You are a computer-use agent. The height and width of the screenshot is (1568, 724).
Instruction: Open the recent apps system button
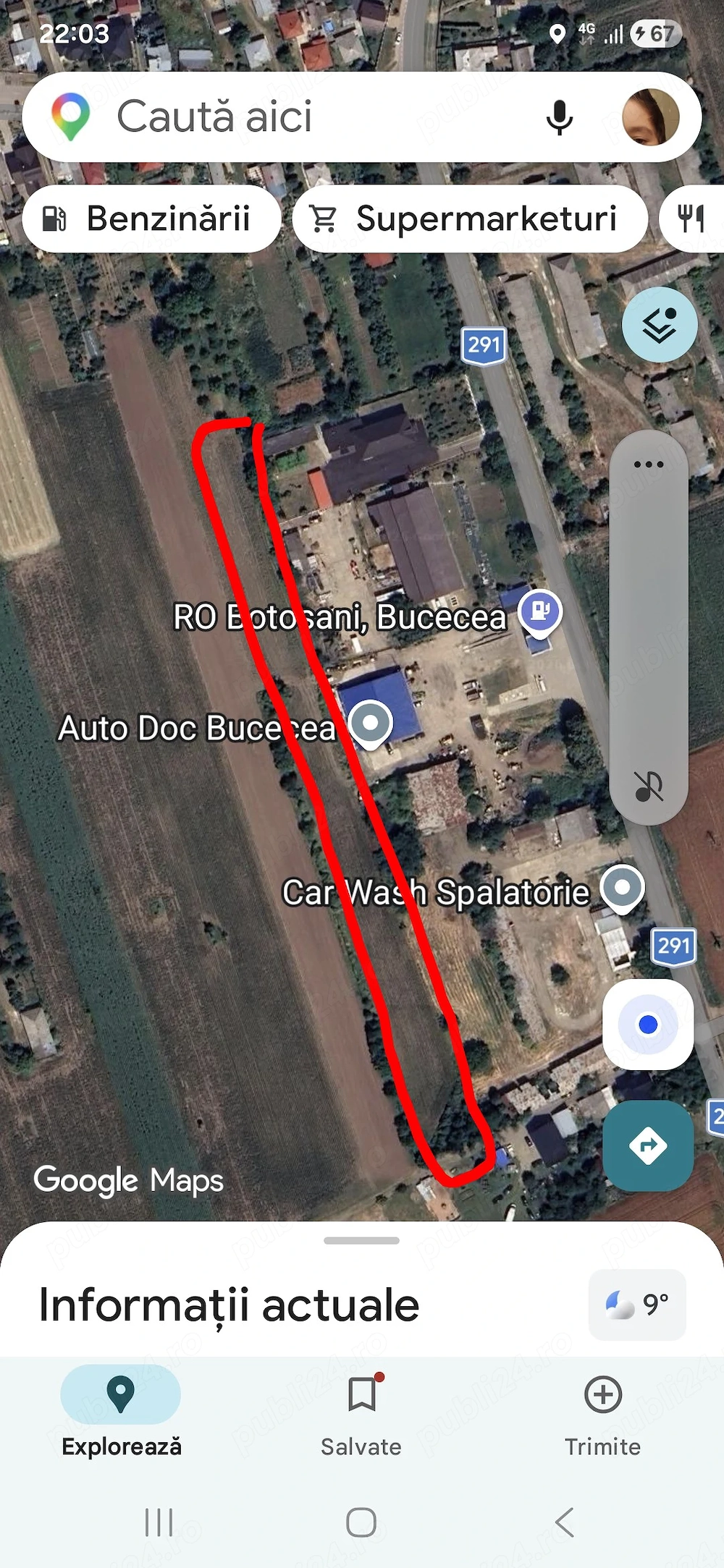pos(159,1522)
